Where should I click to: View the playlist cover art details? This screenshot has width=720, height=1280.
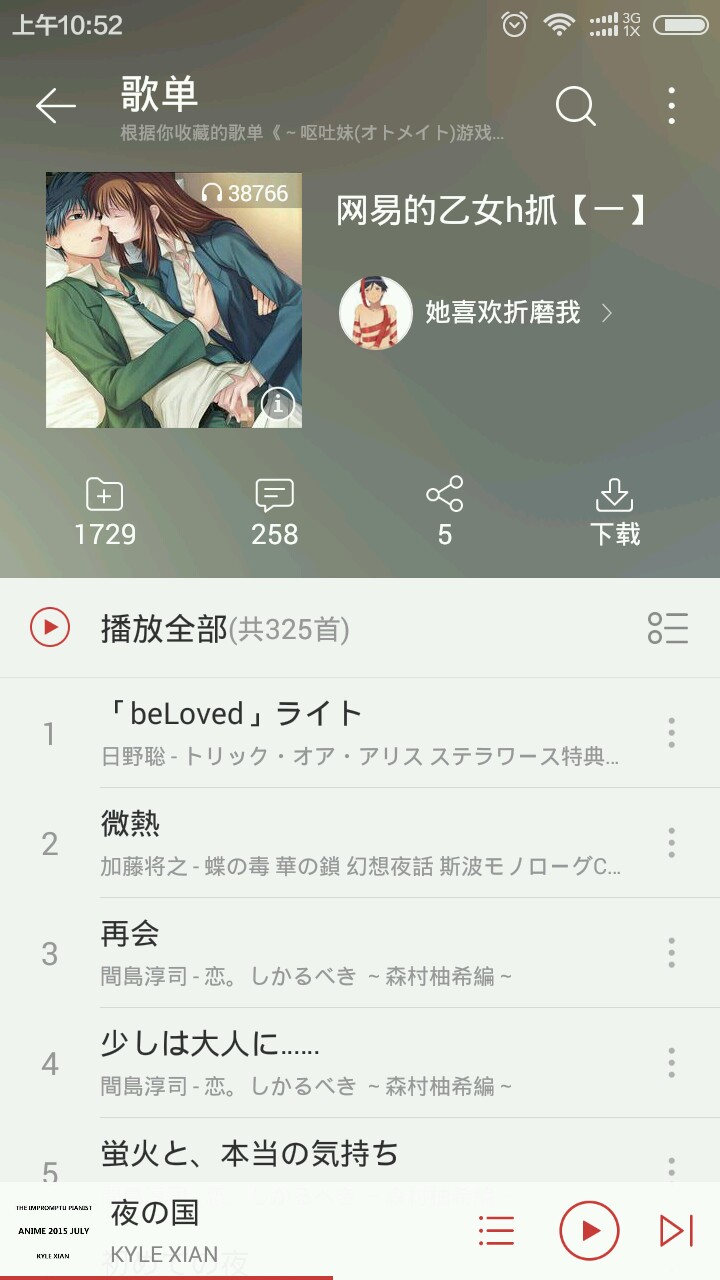coord(278,404)
